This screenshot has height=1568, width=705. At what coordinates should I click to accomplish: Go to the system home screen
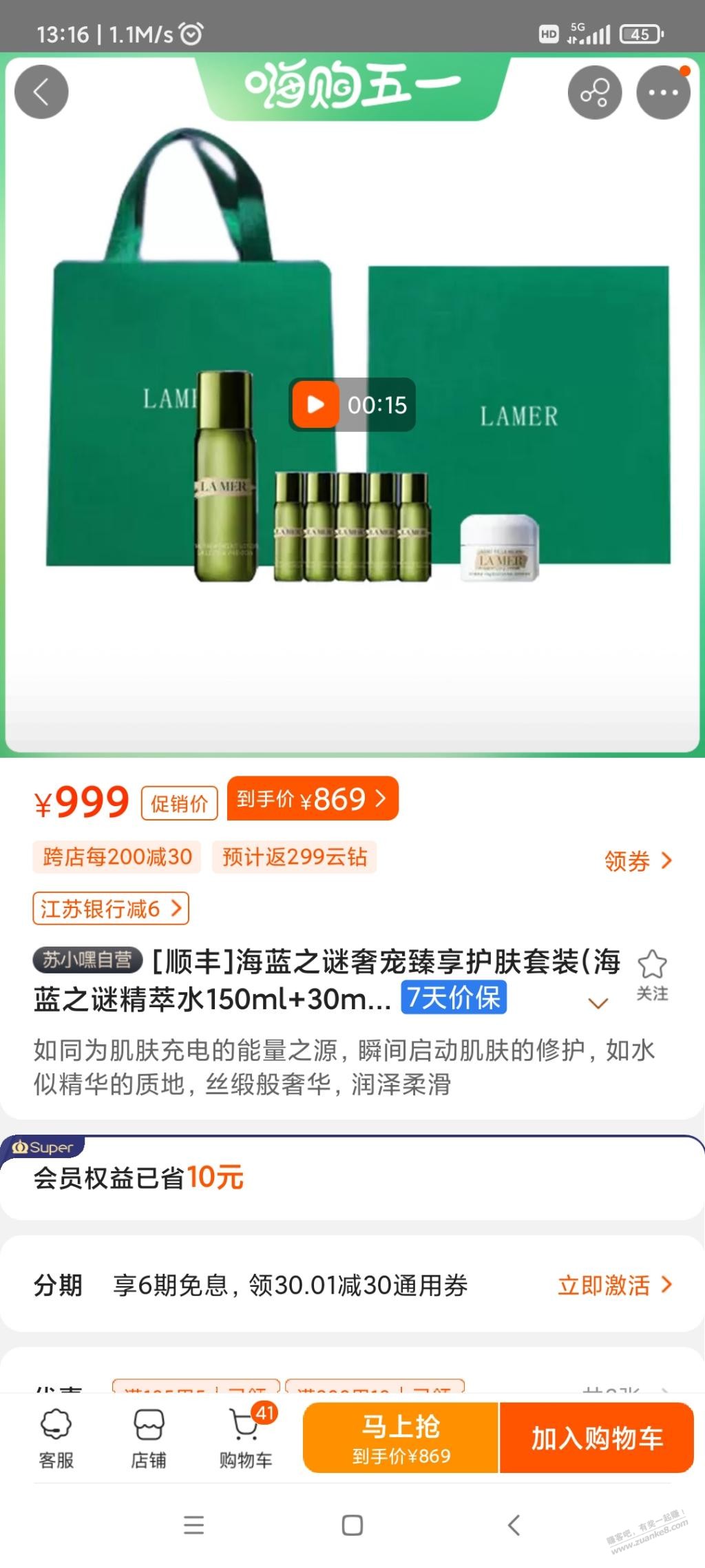352,1525
